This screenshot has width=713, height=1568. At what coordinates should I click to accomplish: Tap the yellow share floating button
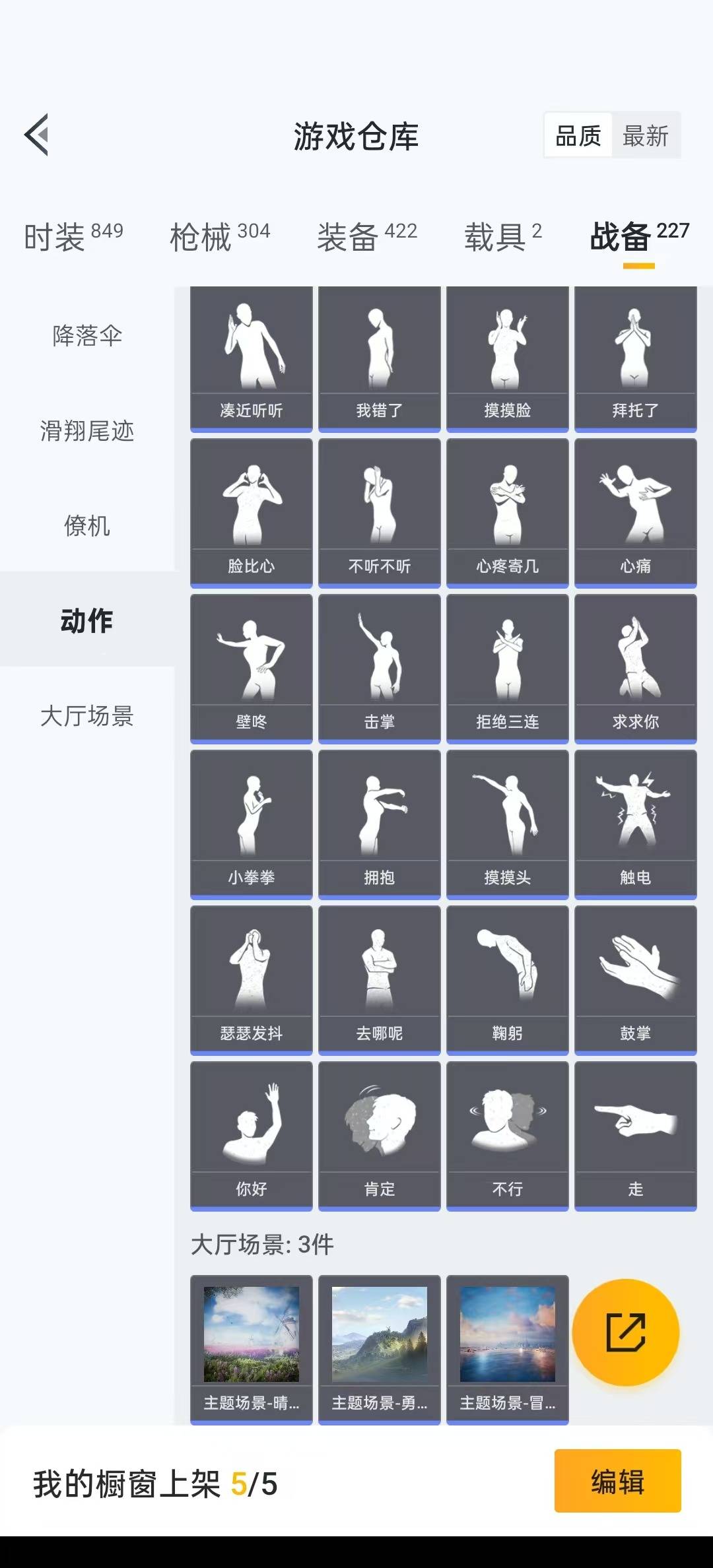click(x=625, y=1332)
